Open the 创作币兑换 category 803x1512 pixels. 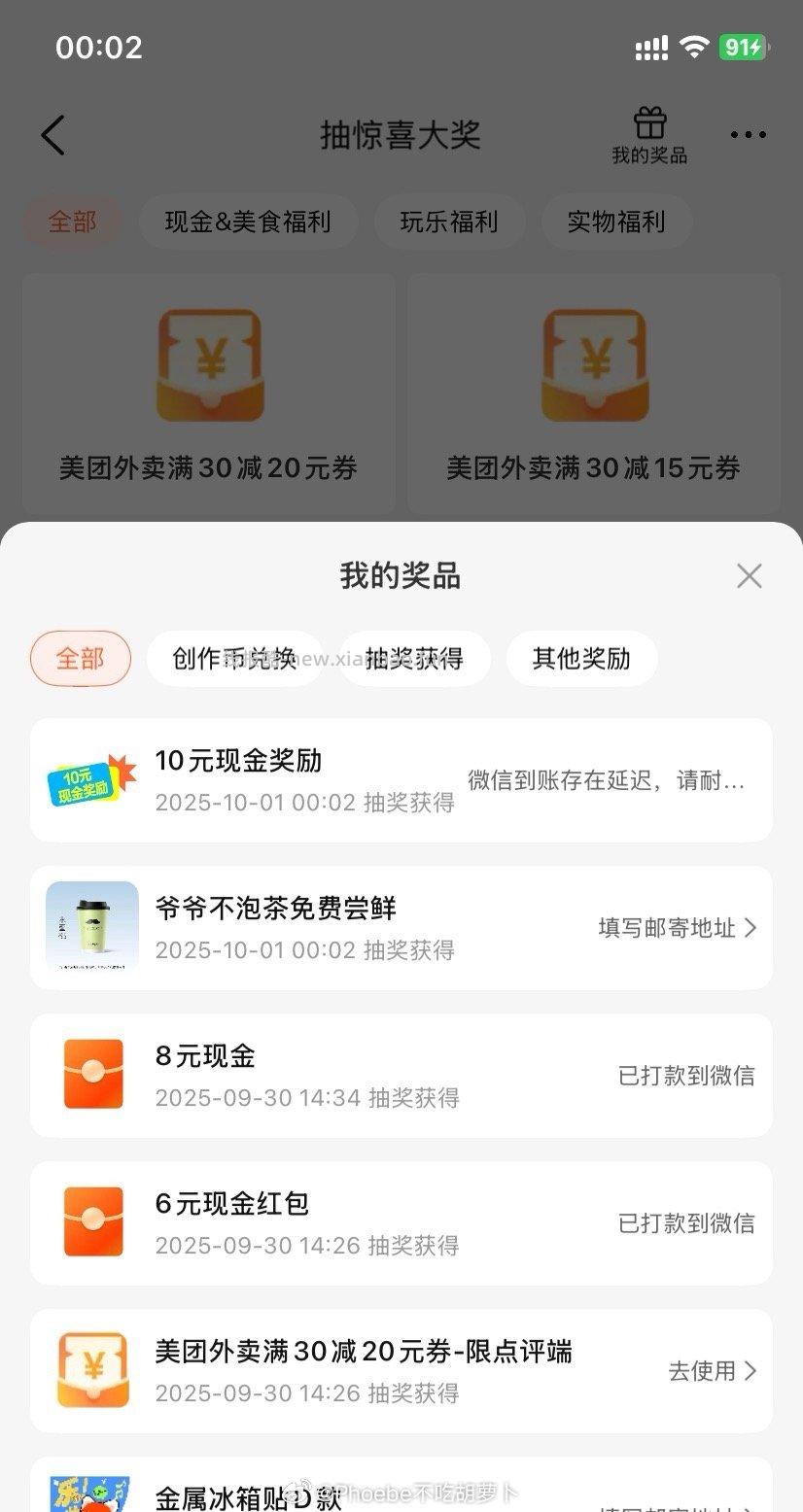point(234,658)
